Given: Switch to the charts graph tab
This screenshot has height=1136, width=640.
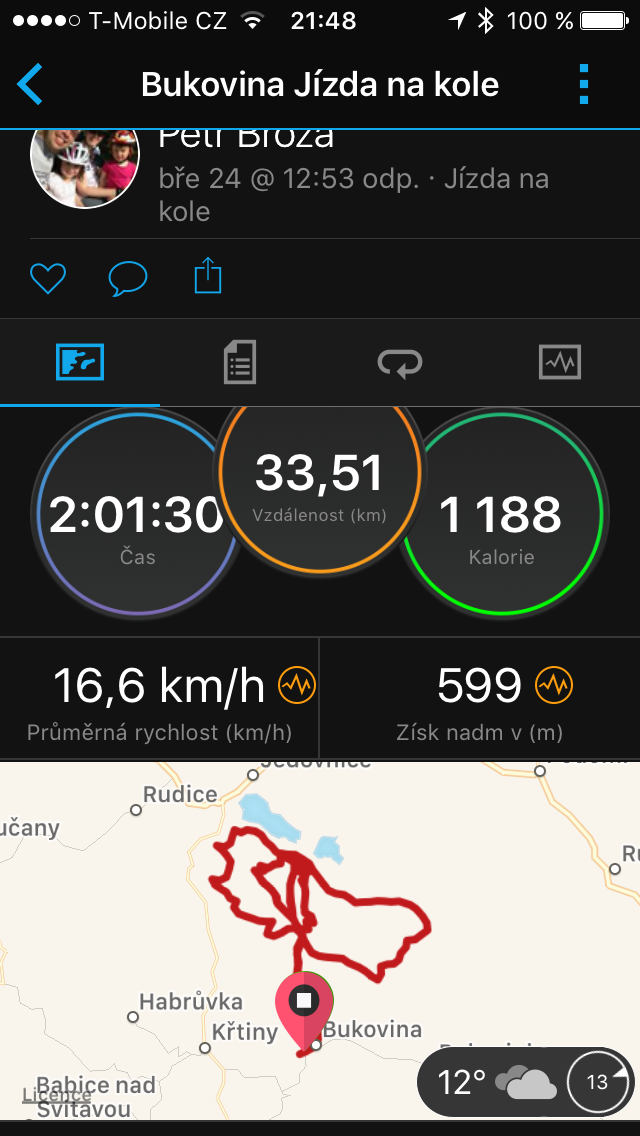Looking at the screenshot, I should click(560, 362).
